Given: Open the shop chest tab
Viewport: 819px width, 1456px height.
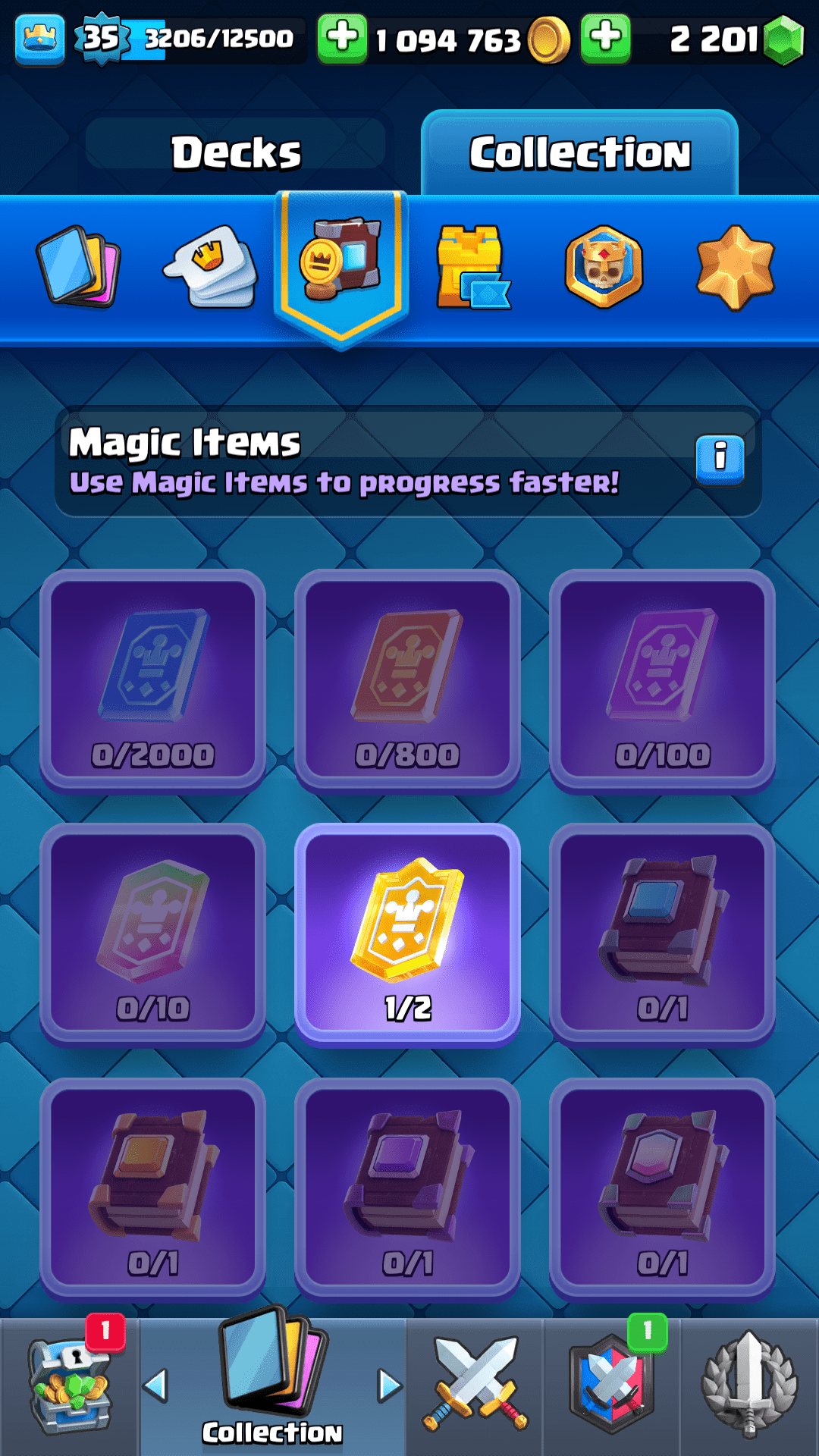Looking at the screenshot, I should [x=70, y=1386].
